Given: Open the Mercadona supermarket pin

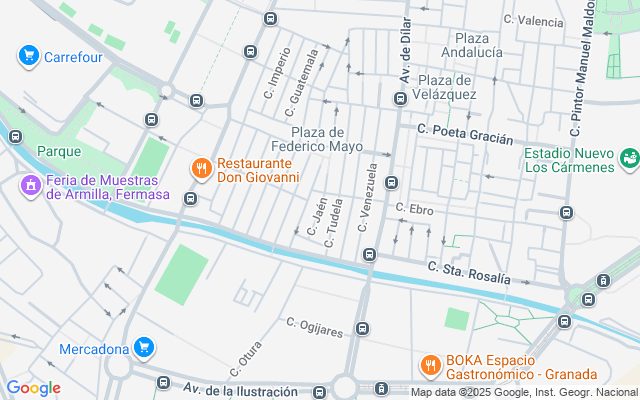Looking at the screenshot, I should coord(145,348).
